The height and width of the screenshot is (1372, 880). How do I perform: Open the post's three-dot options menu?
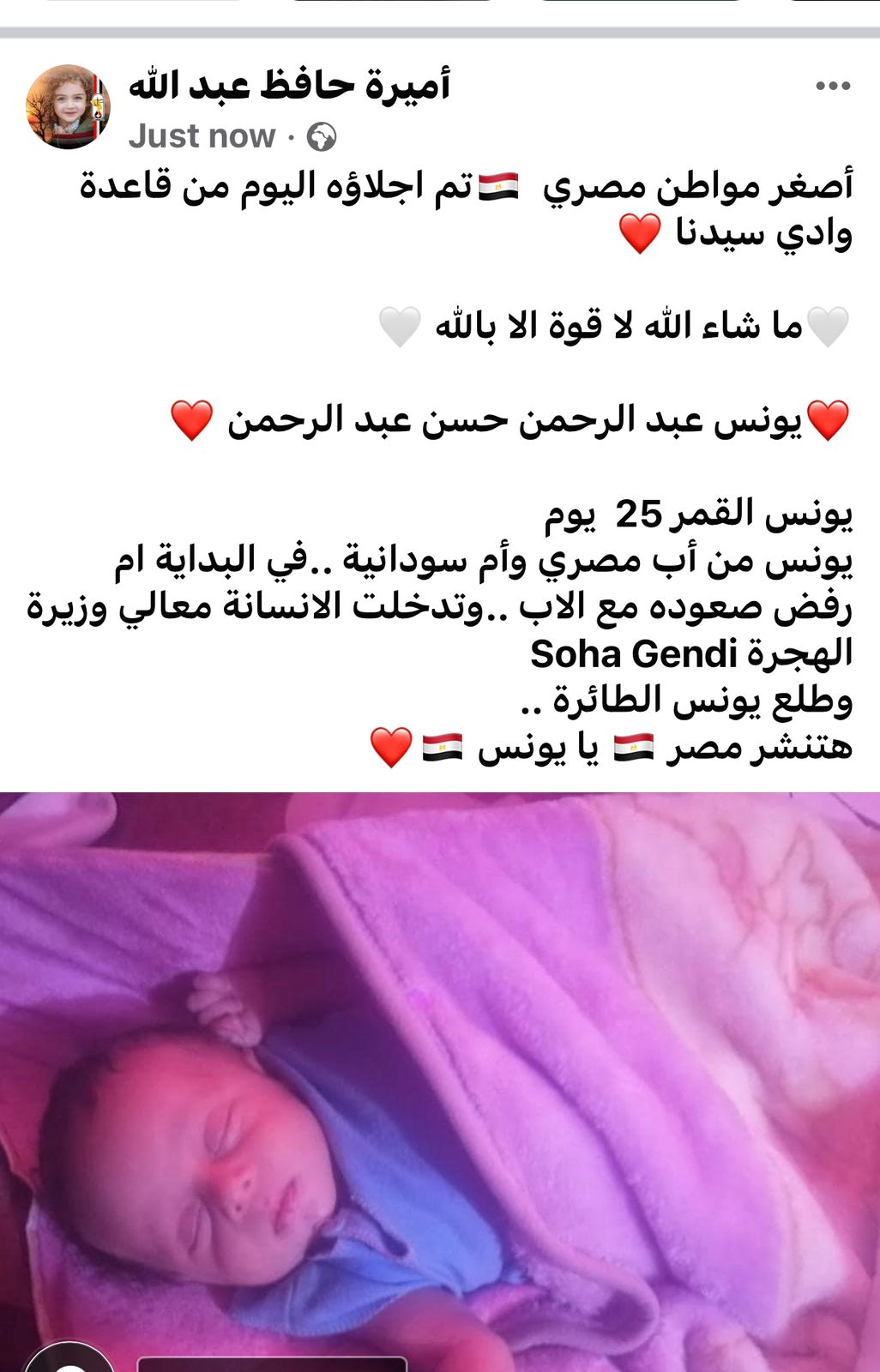(832, 86)
